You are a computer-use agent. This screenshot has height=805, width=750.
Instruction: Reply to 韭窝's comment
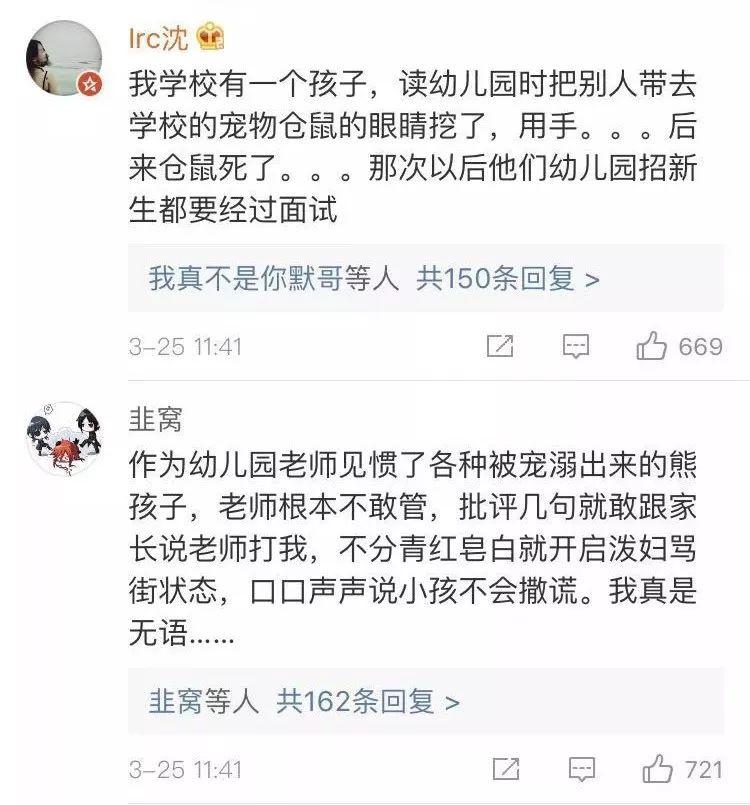581,770
